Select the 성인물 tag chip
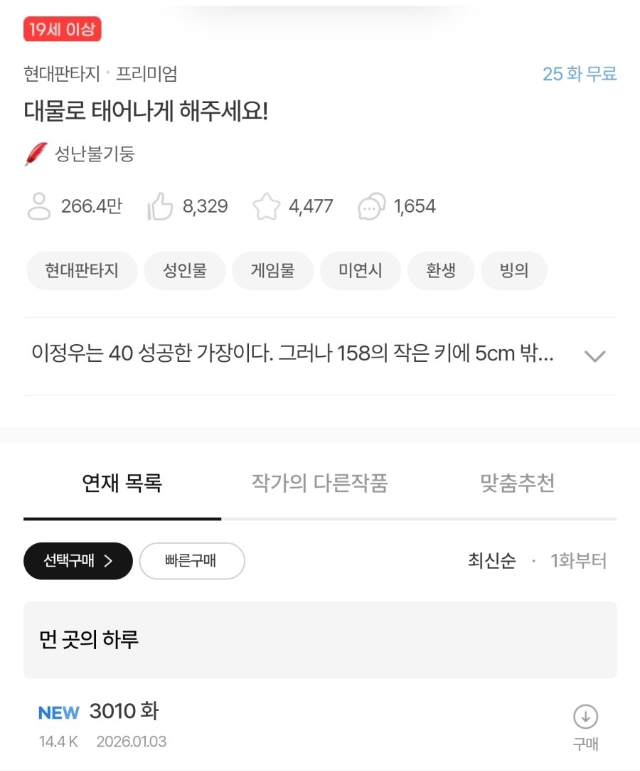 (184, 270)
